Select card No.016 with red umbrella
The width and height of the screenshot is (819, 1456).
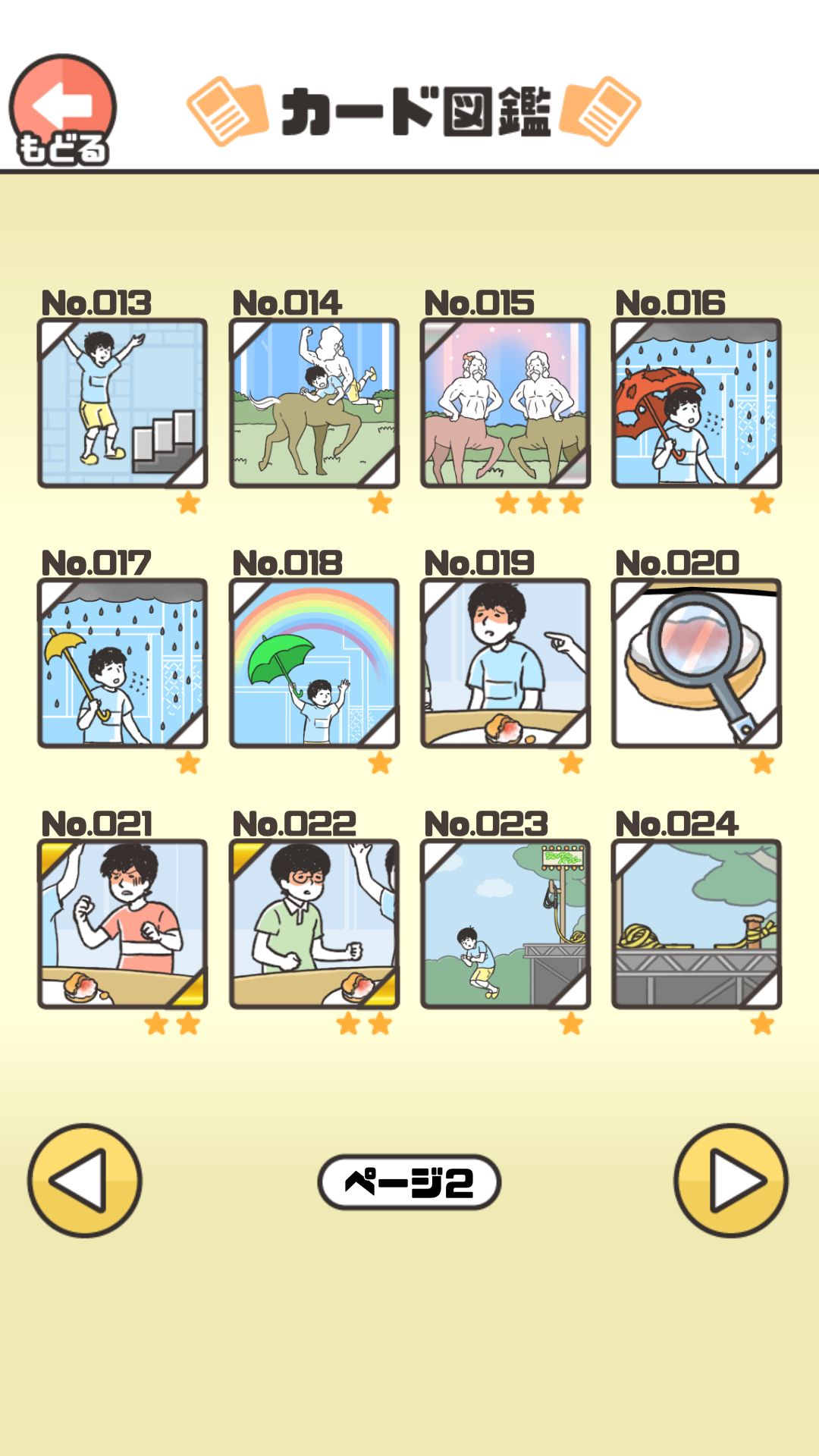[x=696, y=403]
